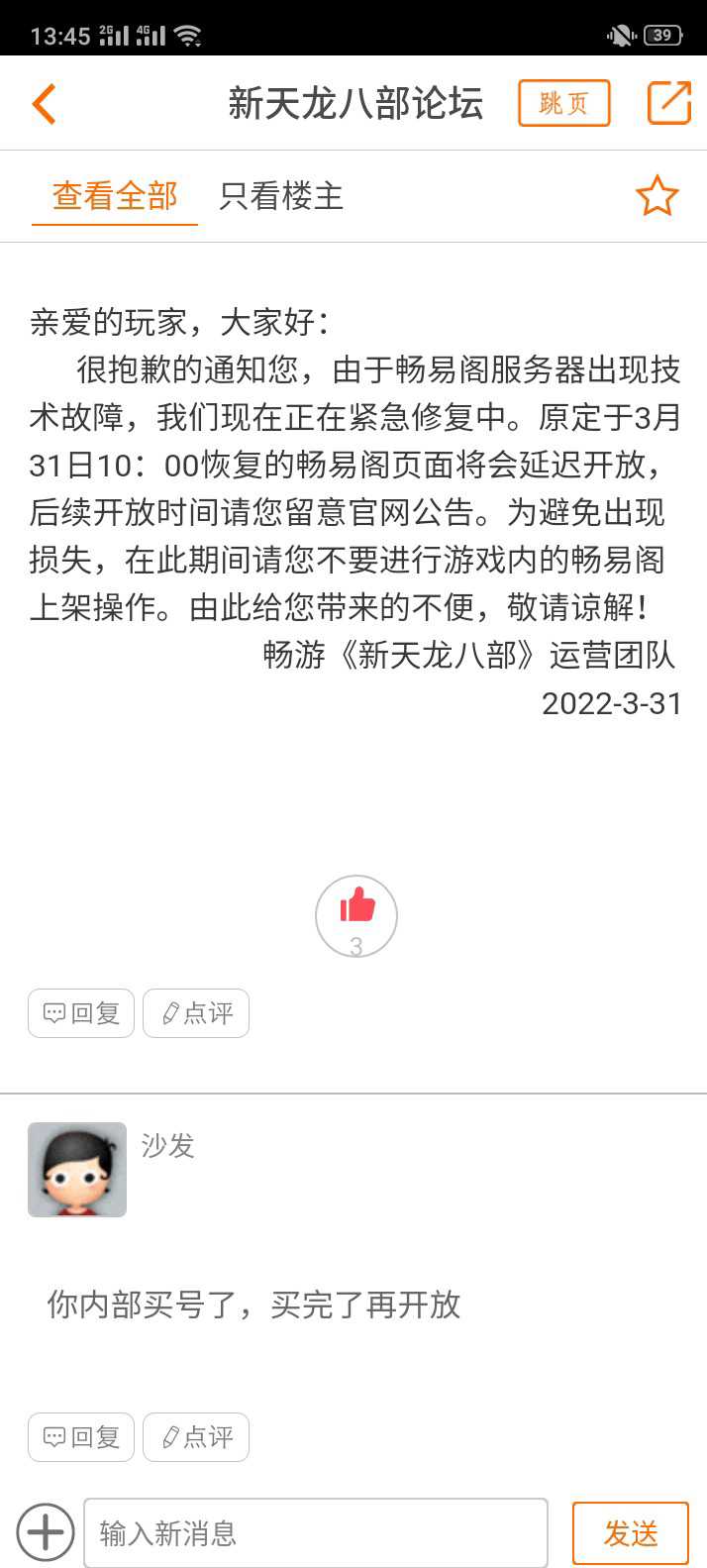Like the announcement post with thumbs up
This screenshot has width=707, height=1568.
tap(356, 915)
